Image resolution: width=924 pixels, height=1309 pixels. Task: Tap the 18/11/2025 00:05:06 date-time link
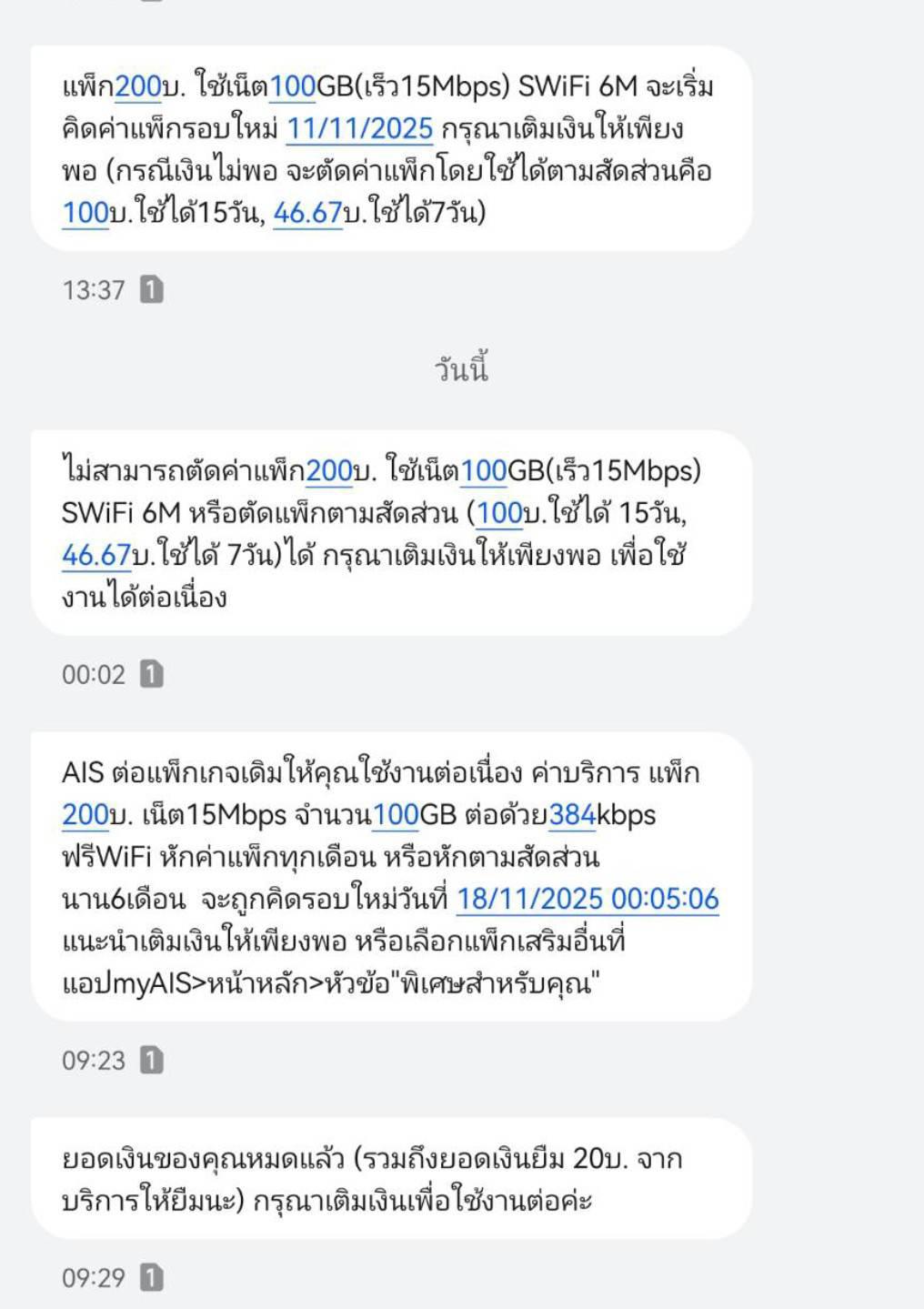pos(588,899)
